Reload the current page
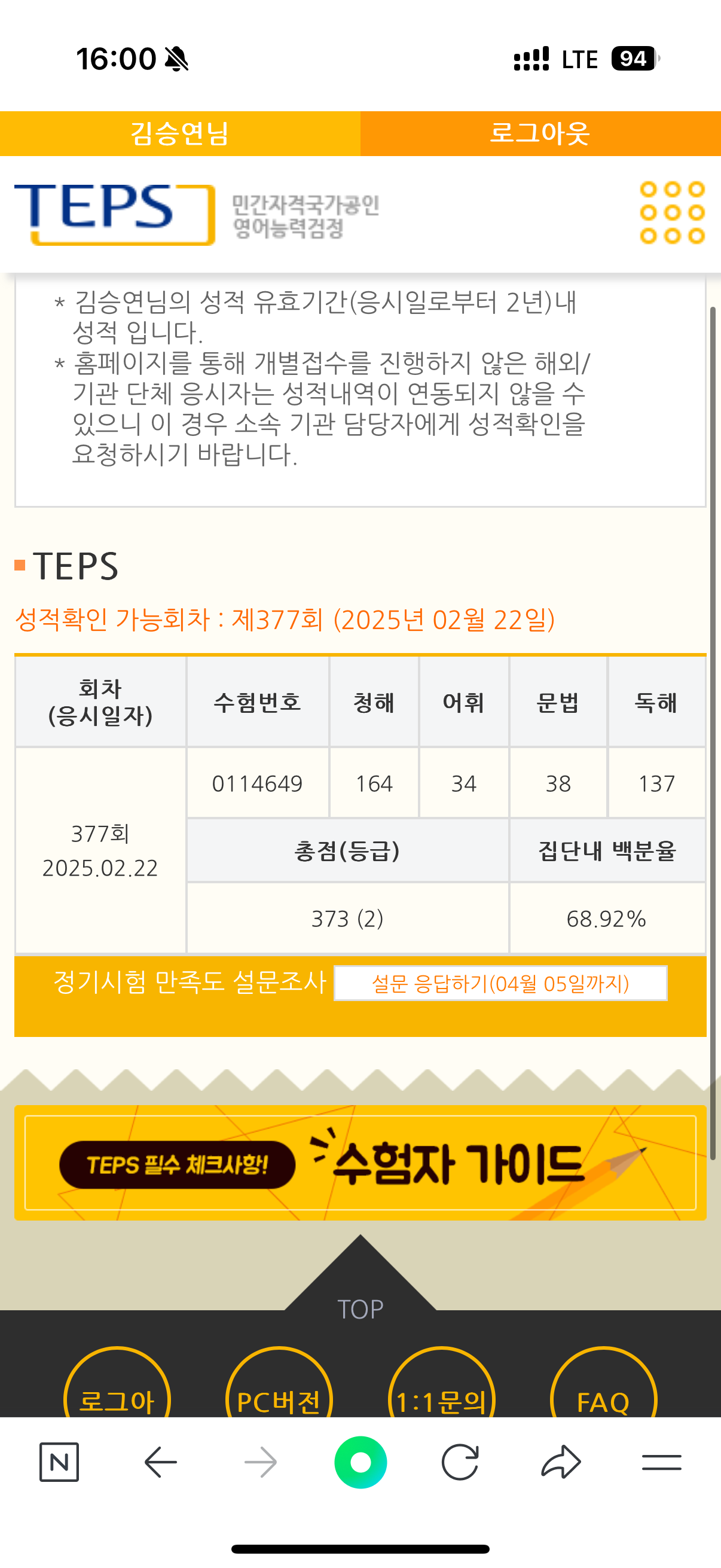The height and width of the screenshot is (1568, 721). [460, 1462]
